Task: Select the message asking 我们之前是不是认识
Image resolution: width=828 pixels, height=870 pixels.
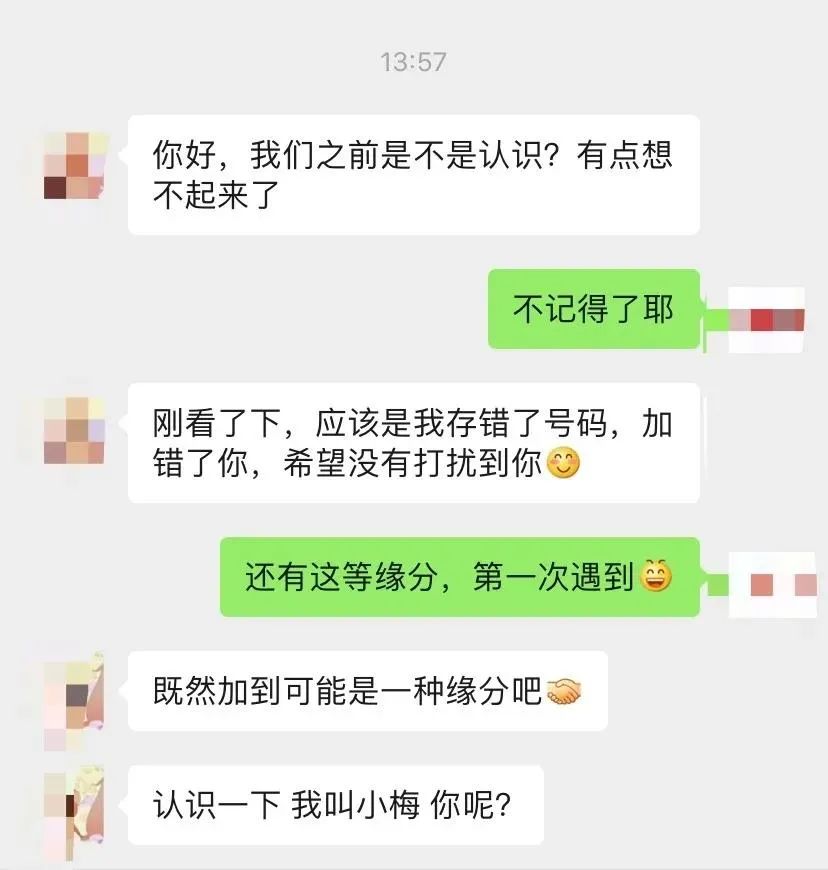Action: (415, 173)
